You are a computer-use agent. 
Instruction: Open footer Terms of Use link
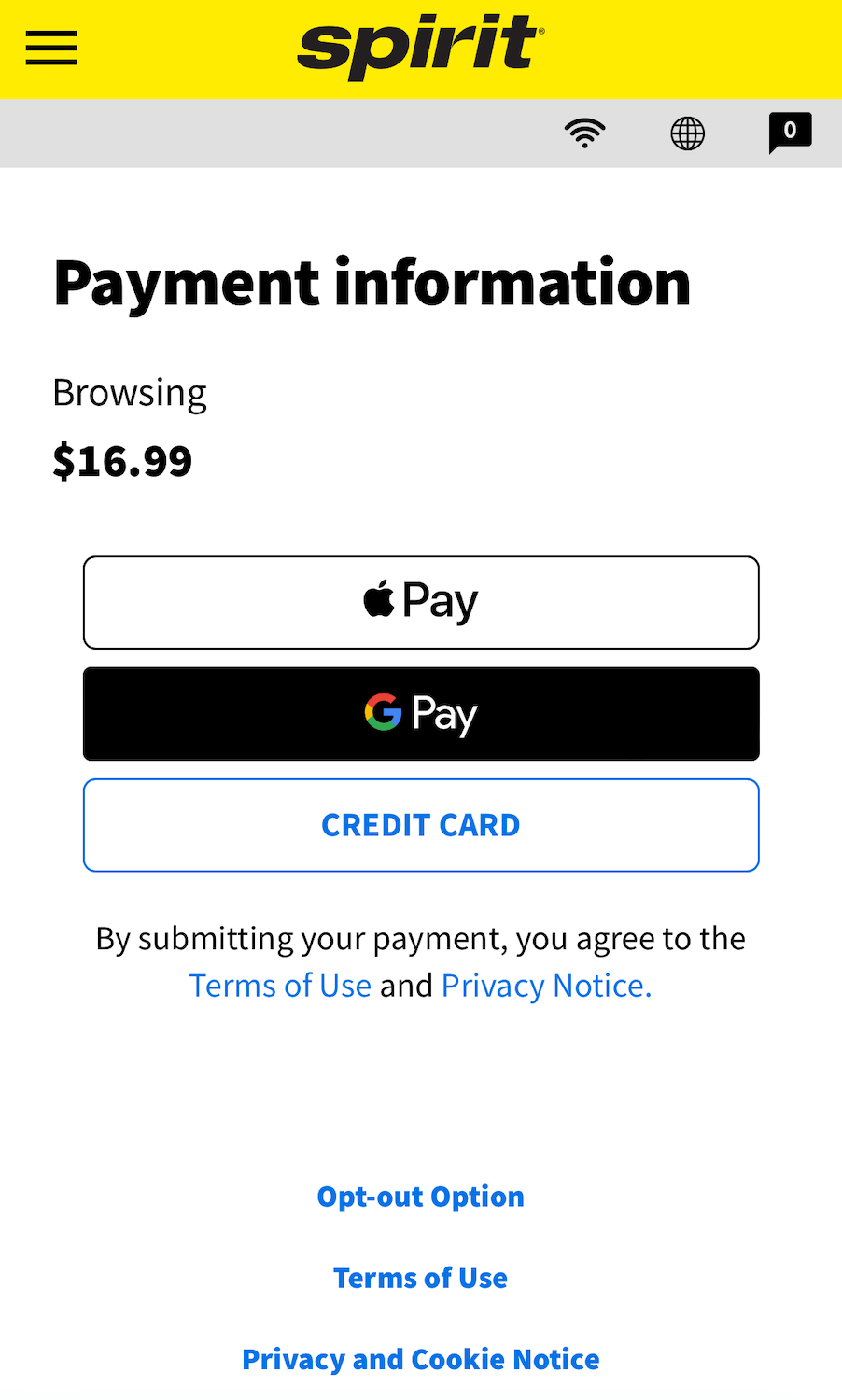pyautogui.click(x=421, y=1278)
